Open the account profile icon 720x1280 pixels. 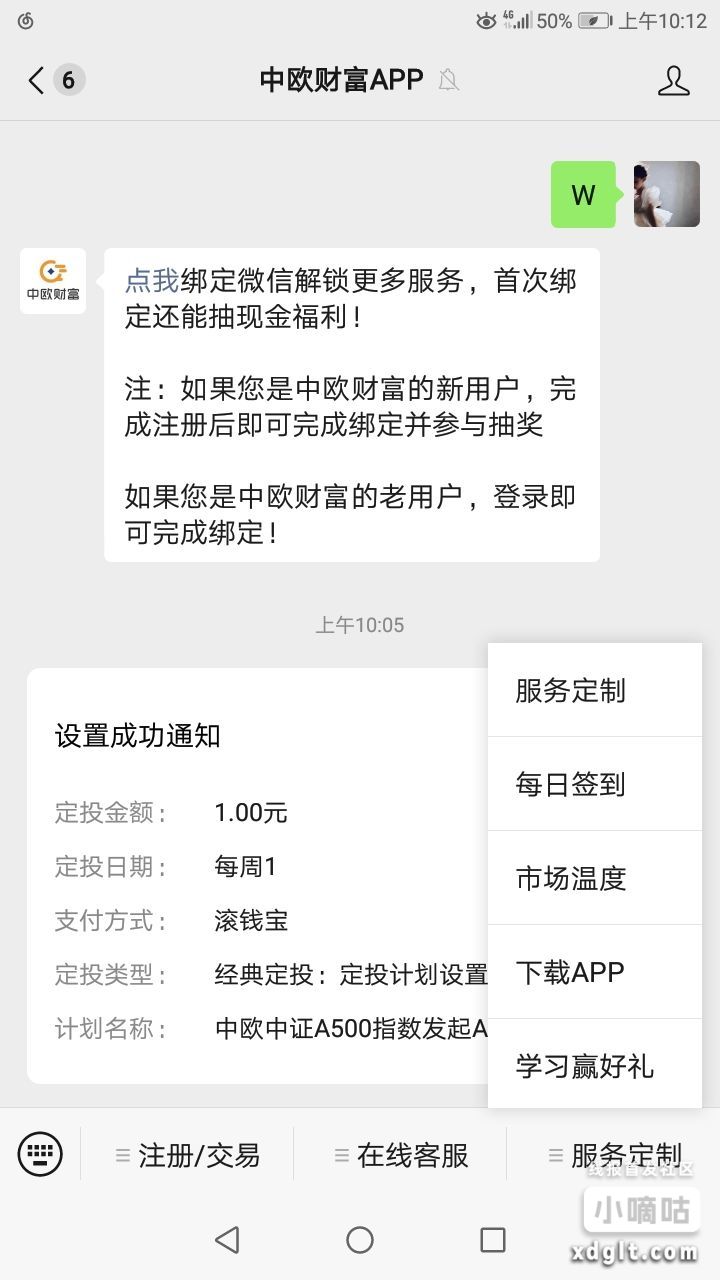(674, 80)
